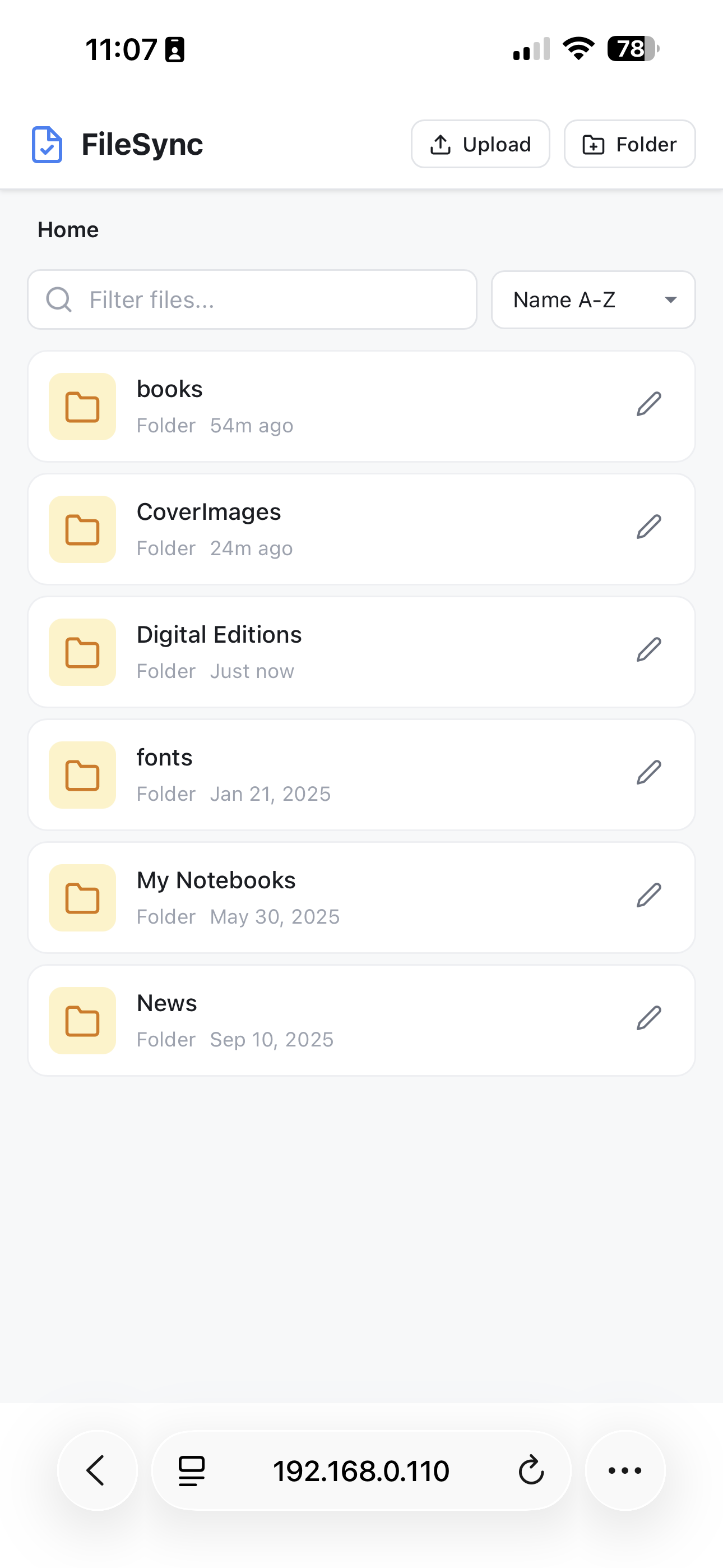Rename the books folder via pencil icon
The height and width of the screenshot is (1568, 723).
pos(649,404)
